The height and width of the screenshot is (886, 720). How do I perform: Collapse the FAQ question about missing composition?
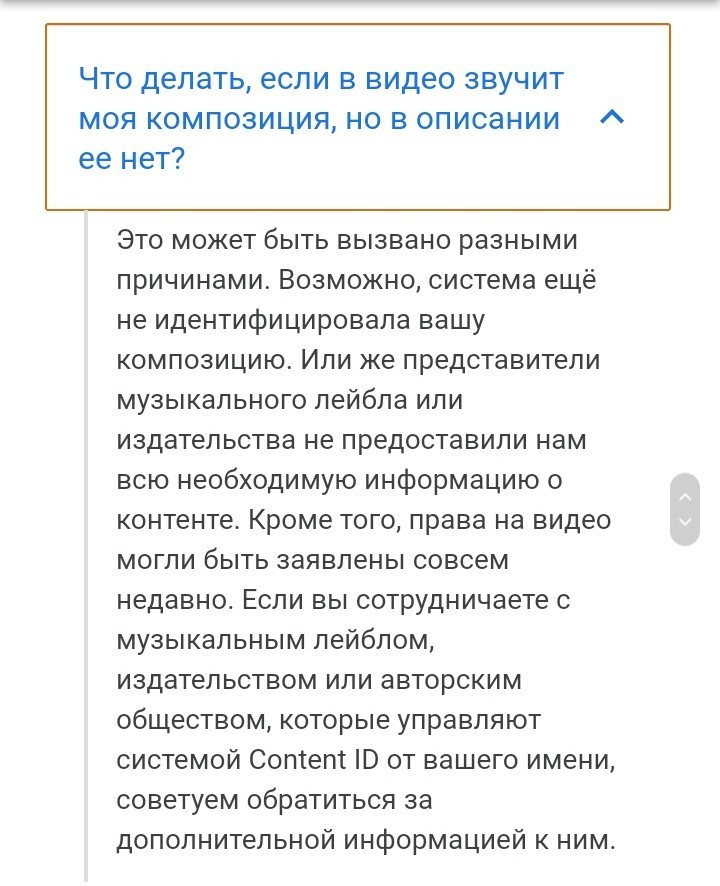(x=612, y=118)
